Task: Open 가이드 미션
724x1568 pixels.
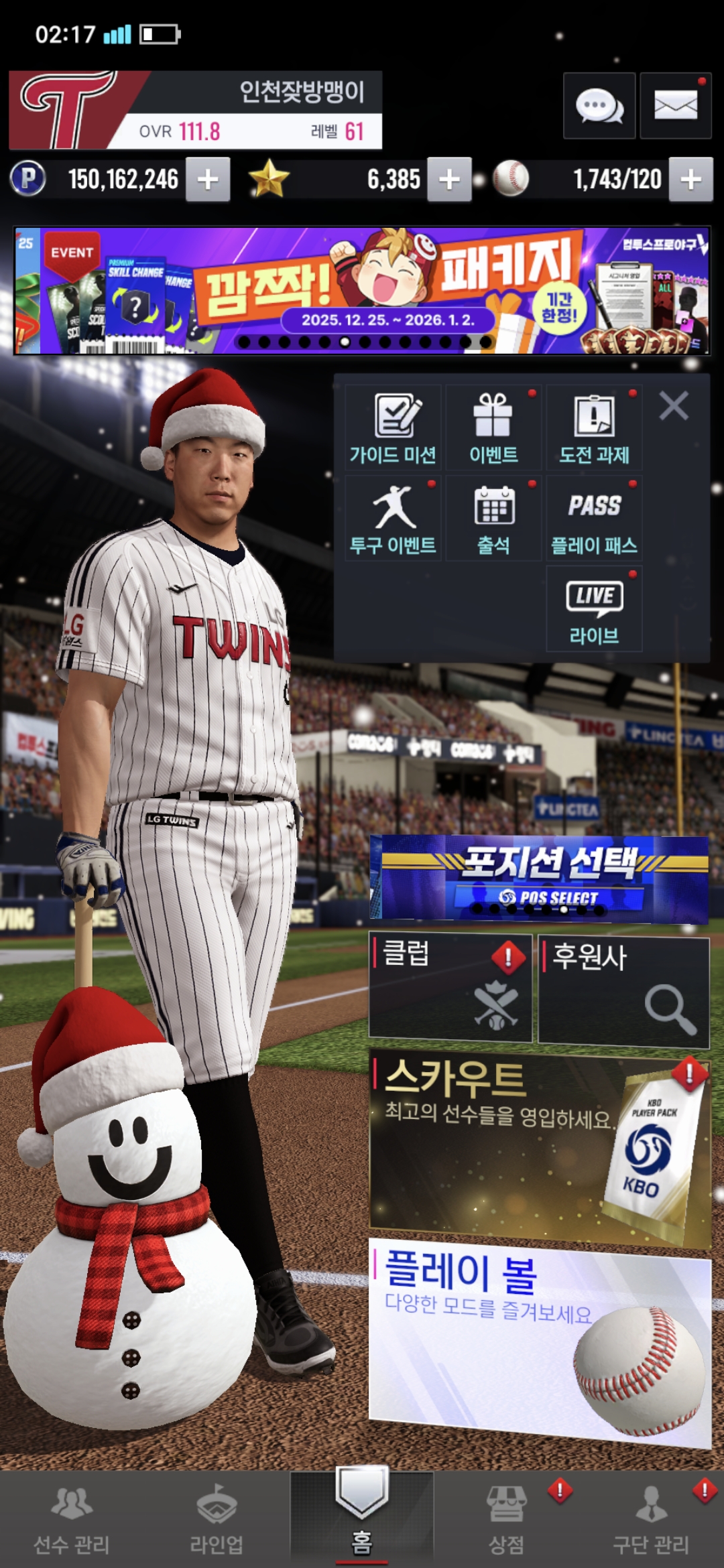Action: pyautogui.click(x=393, y=428)
